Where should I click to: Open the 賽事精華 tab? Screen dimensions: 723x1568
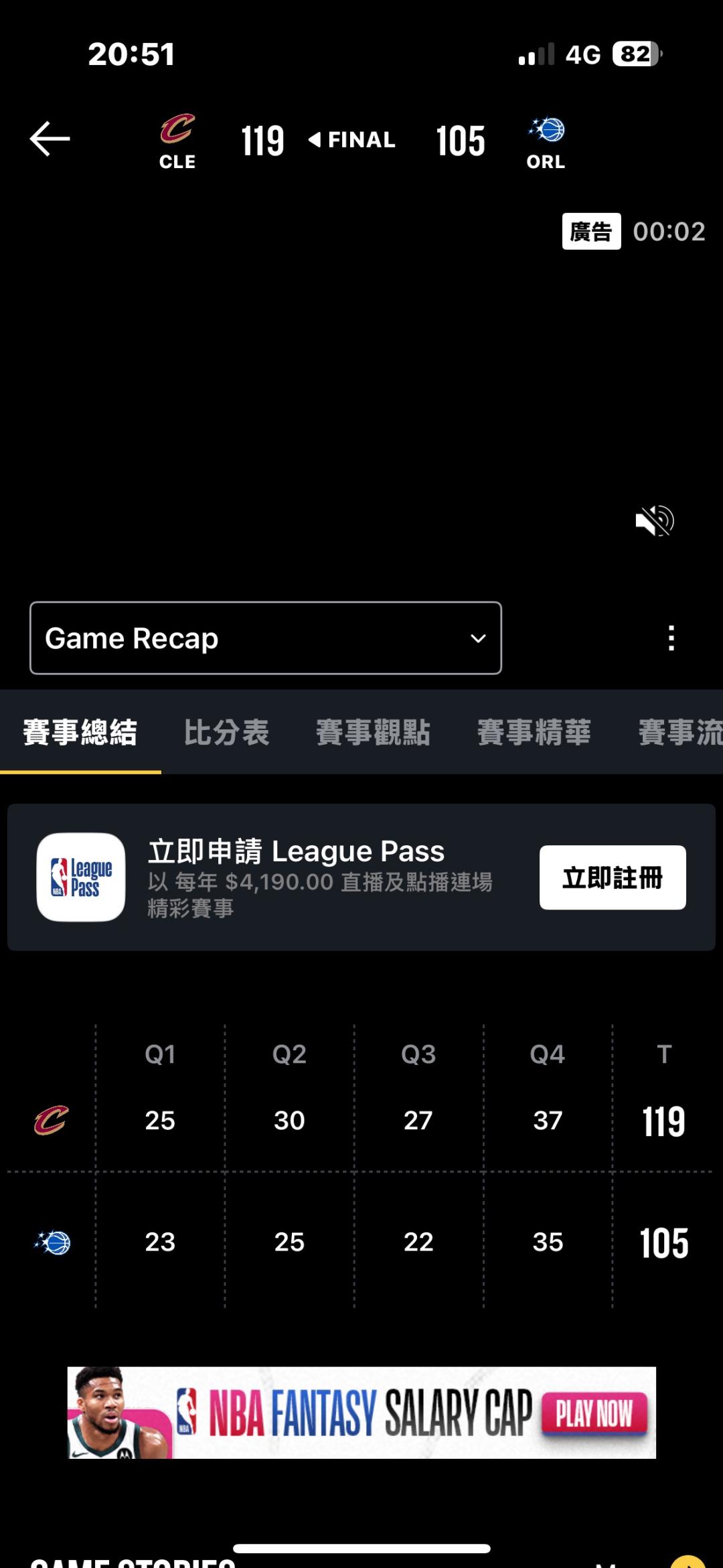(534, 732)
